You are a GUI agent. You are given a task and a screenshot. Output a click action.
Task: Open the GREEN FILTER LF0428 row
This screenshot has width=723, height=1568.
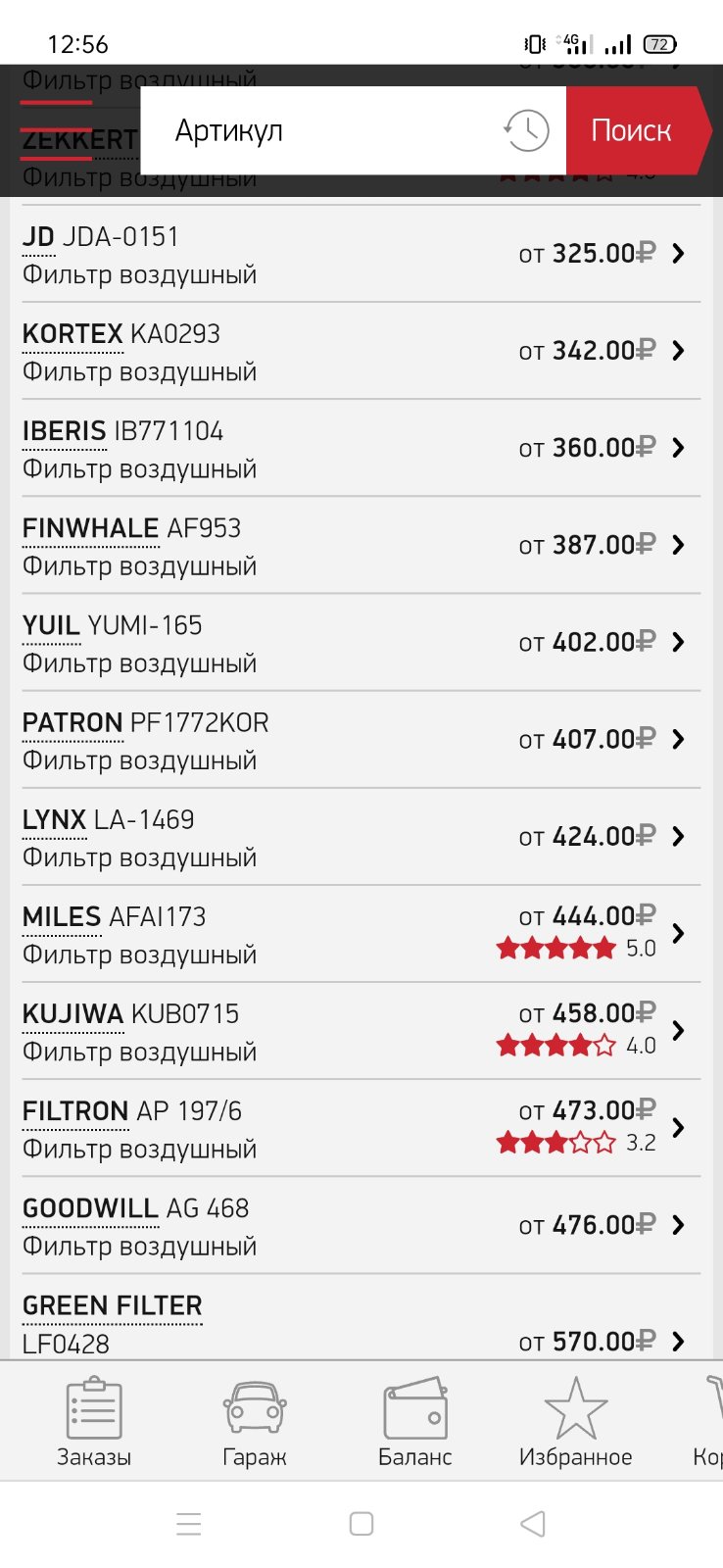click(361, 1317)
